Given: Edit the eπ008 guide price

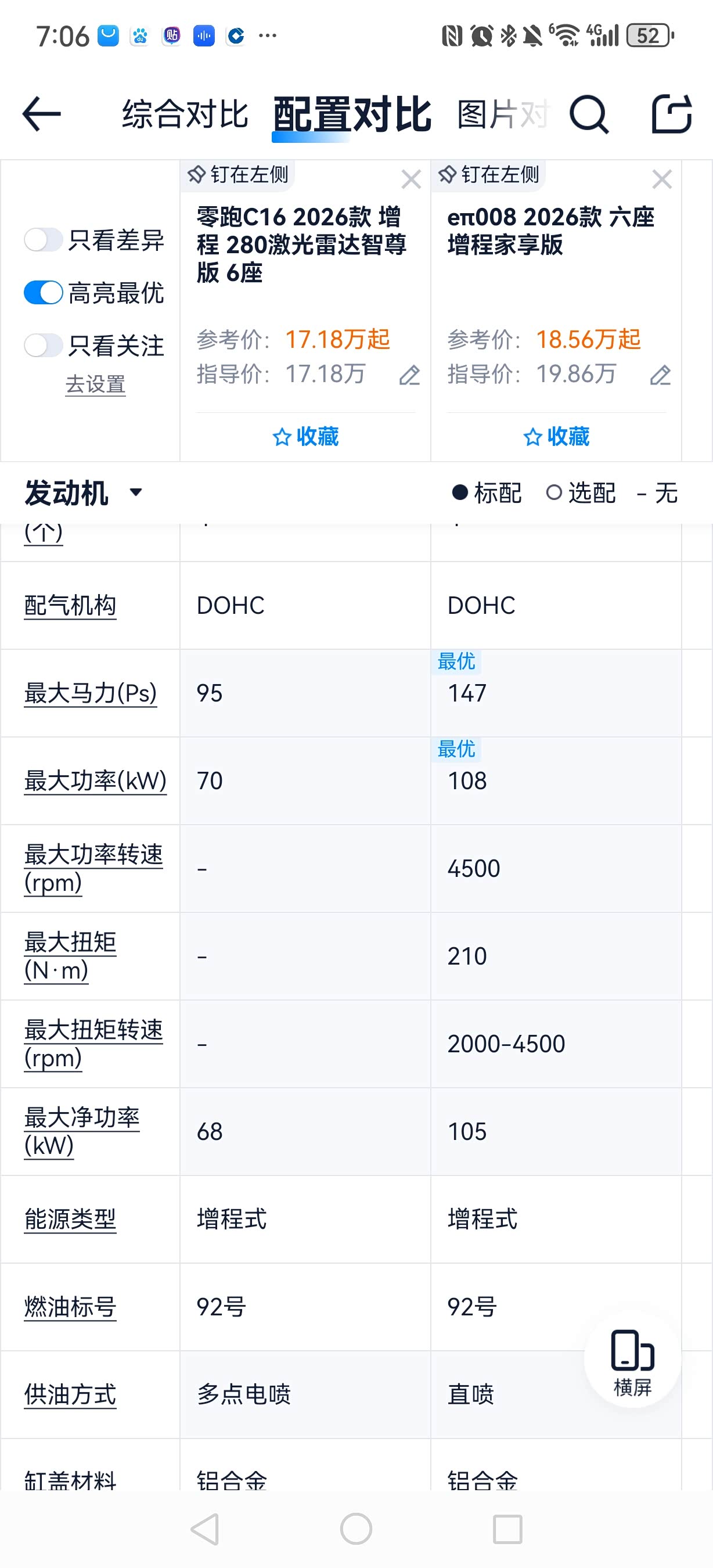Looking at the screenshot, I should [660, 376].
